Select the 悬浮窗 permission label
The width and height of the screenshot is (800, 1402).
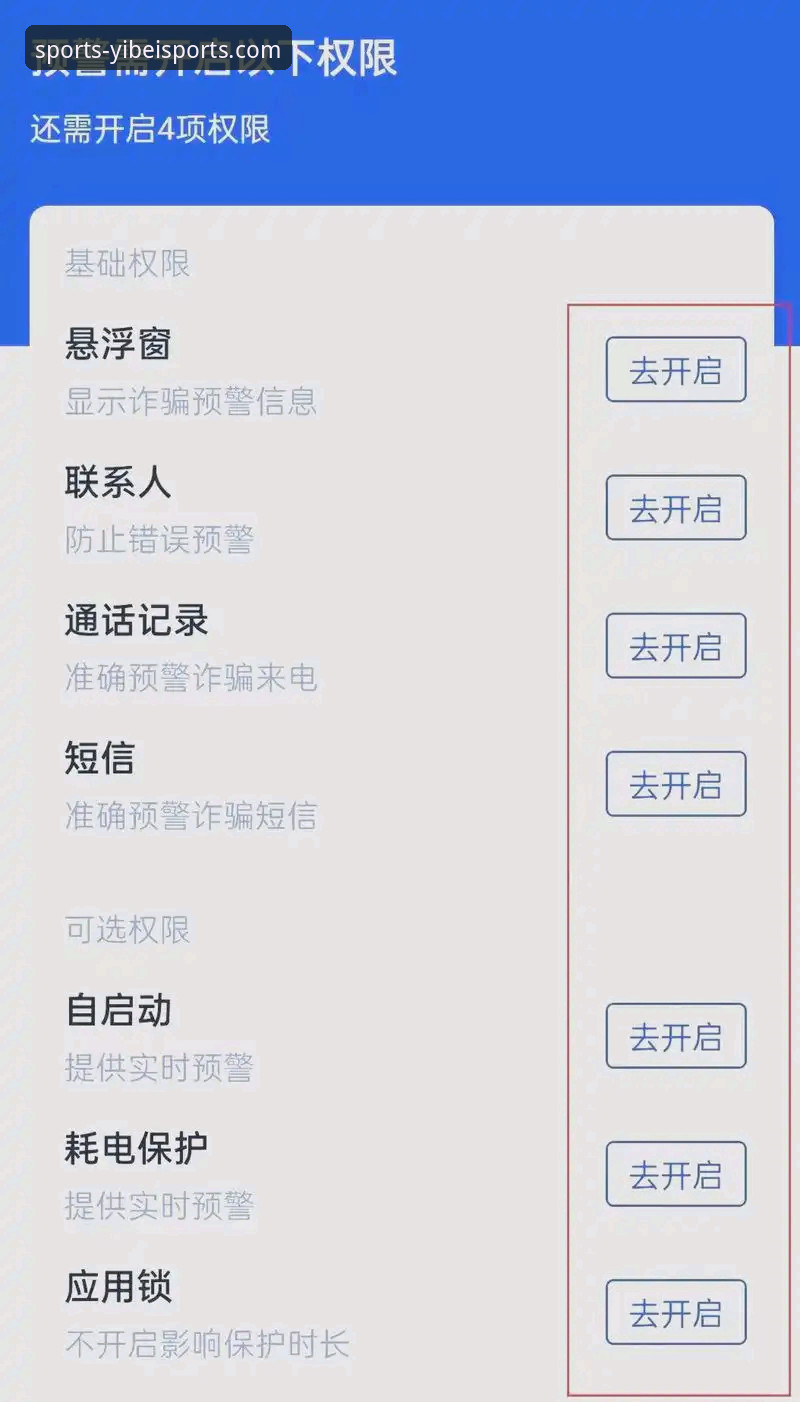[x=119, y=344]
